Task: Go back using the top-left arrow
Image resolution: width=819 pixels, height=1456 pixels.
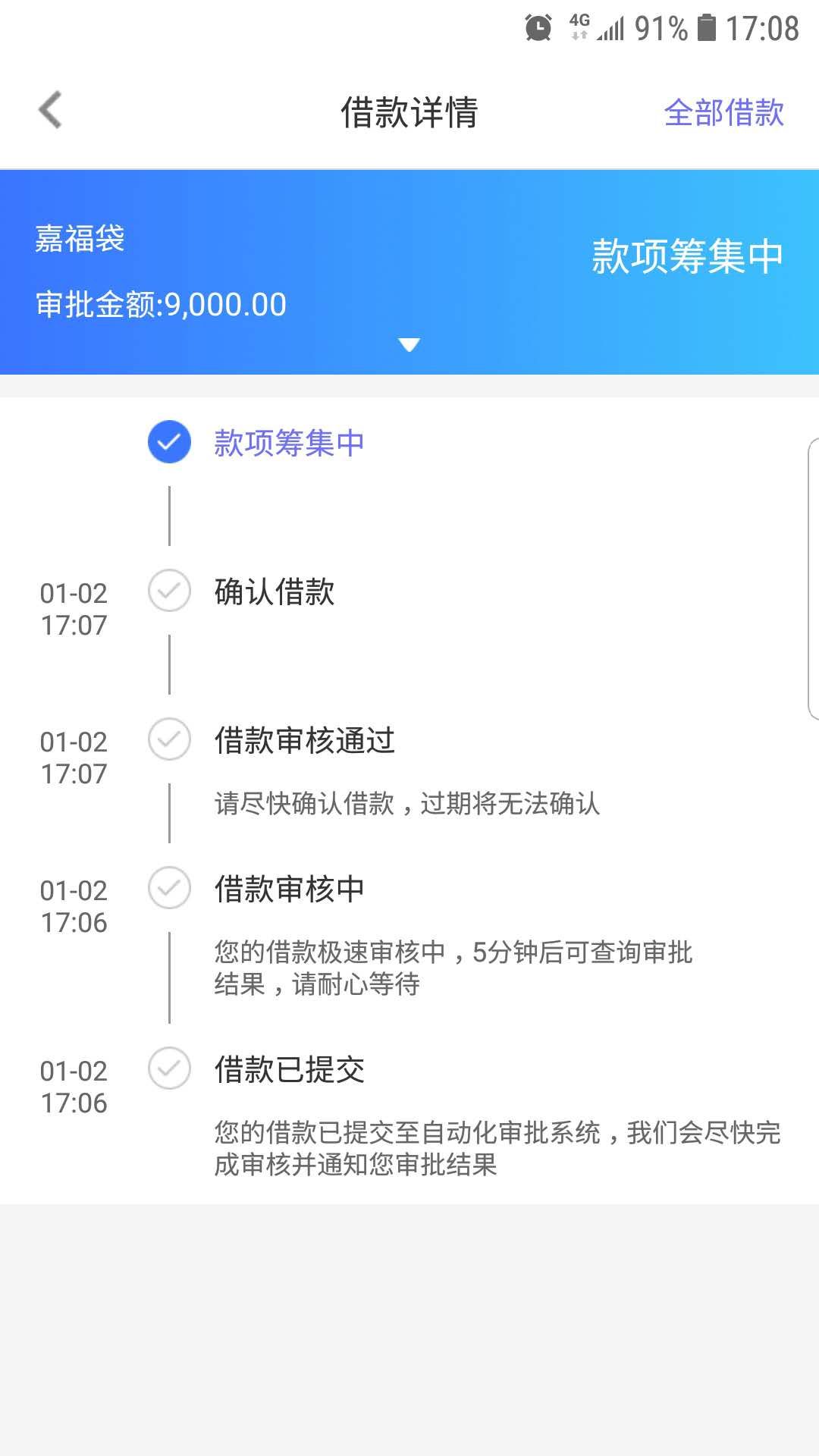Action: (50, 111)
